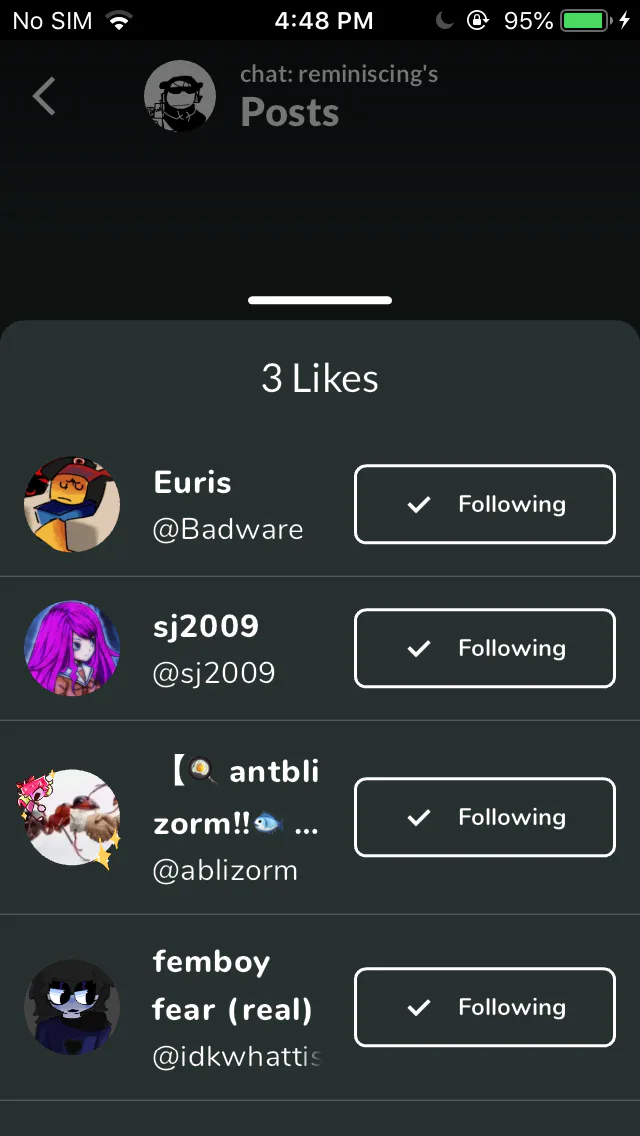This screenshot has width=640, height=1136.
Task: Tap the Following button next to Euris
Action: [484, 504]
